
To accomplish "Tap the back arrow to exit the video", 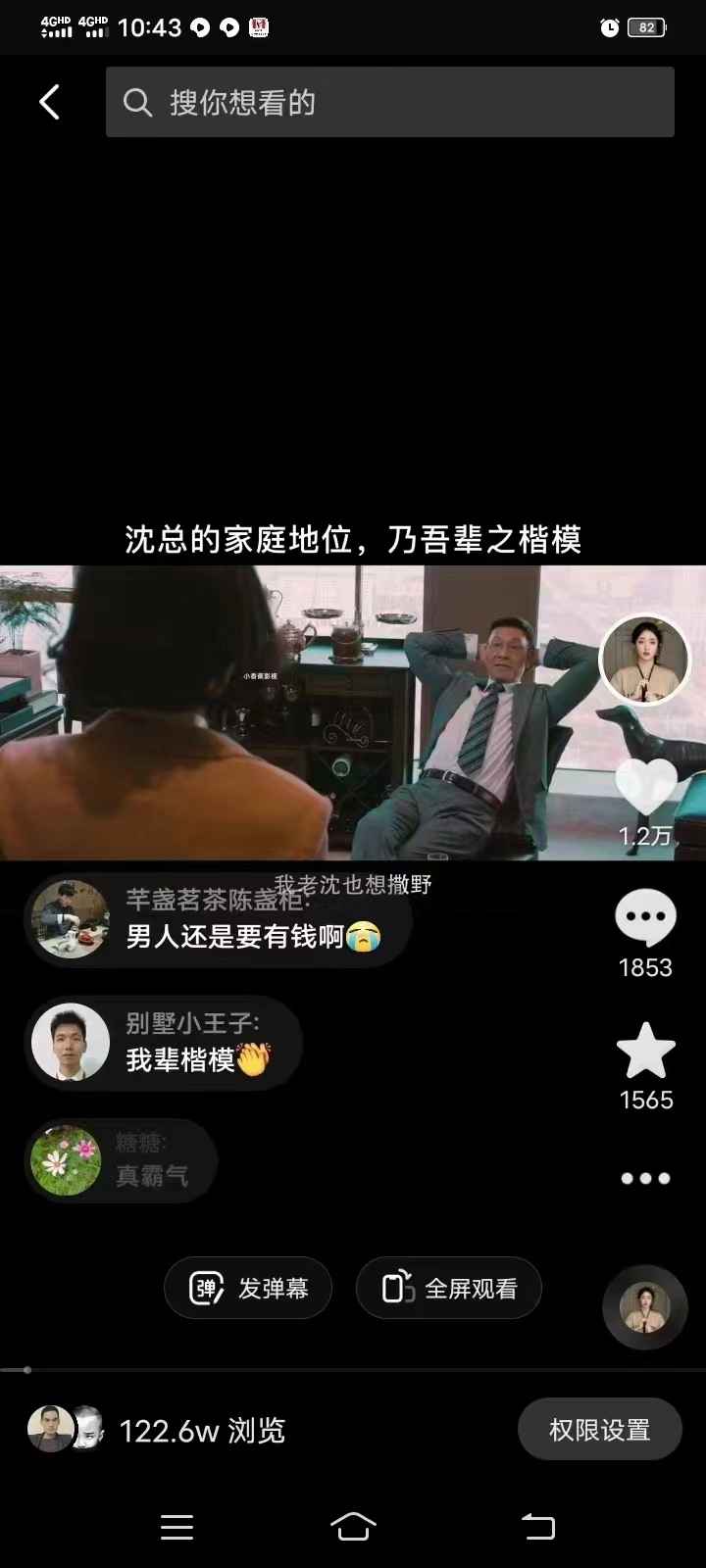I will [50, 102].
